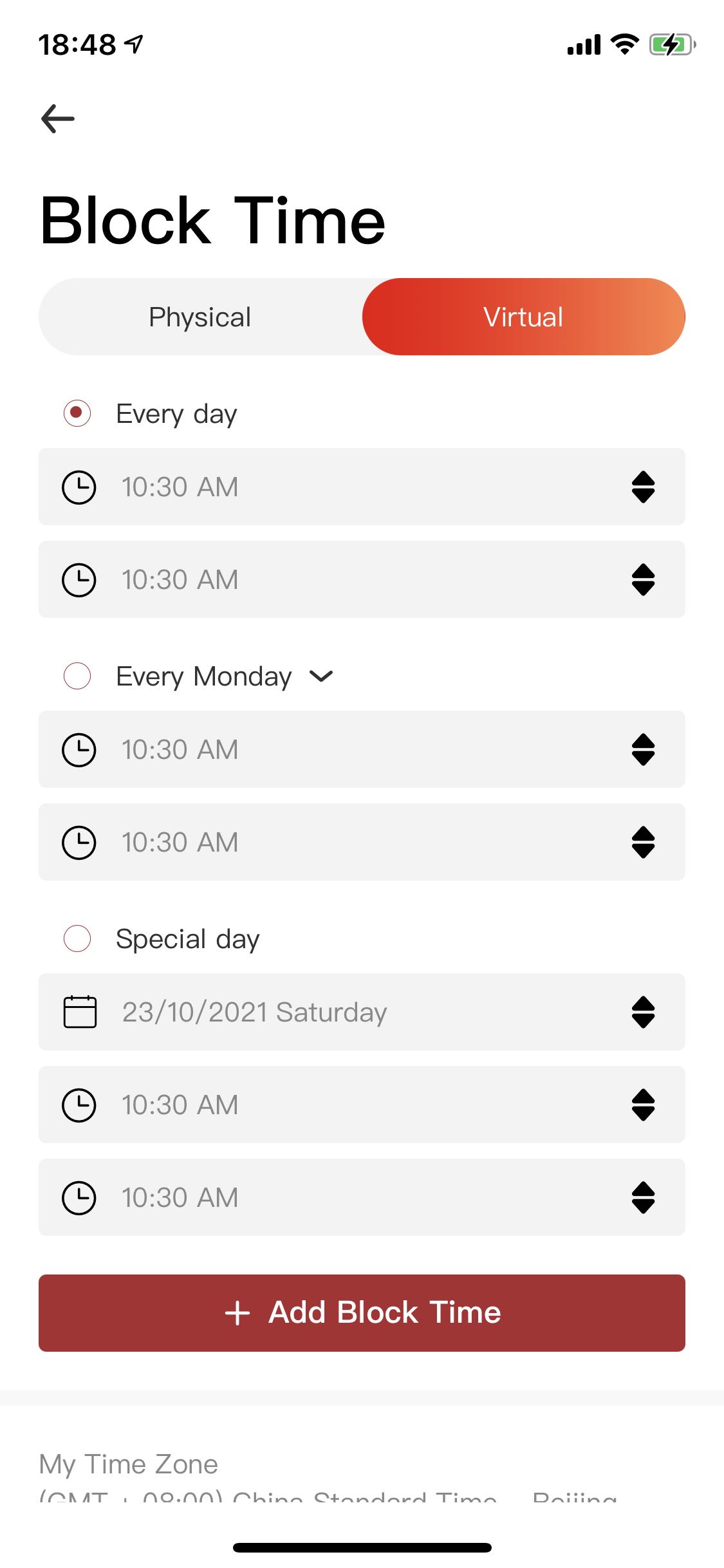The width and height of the screenshot is (724, 1568).
Task: Go back using the arrow icon
Action: pos(58,119)
